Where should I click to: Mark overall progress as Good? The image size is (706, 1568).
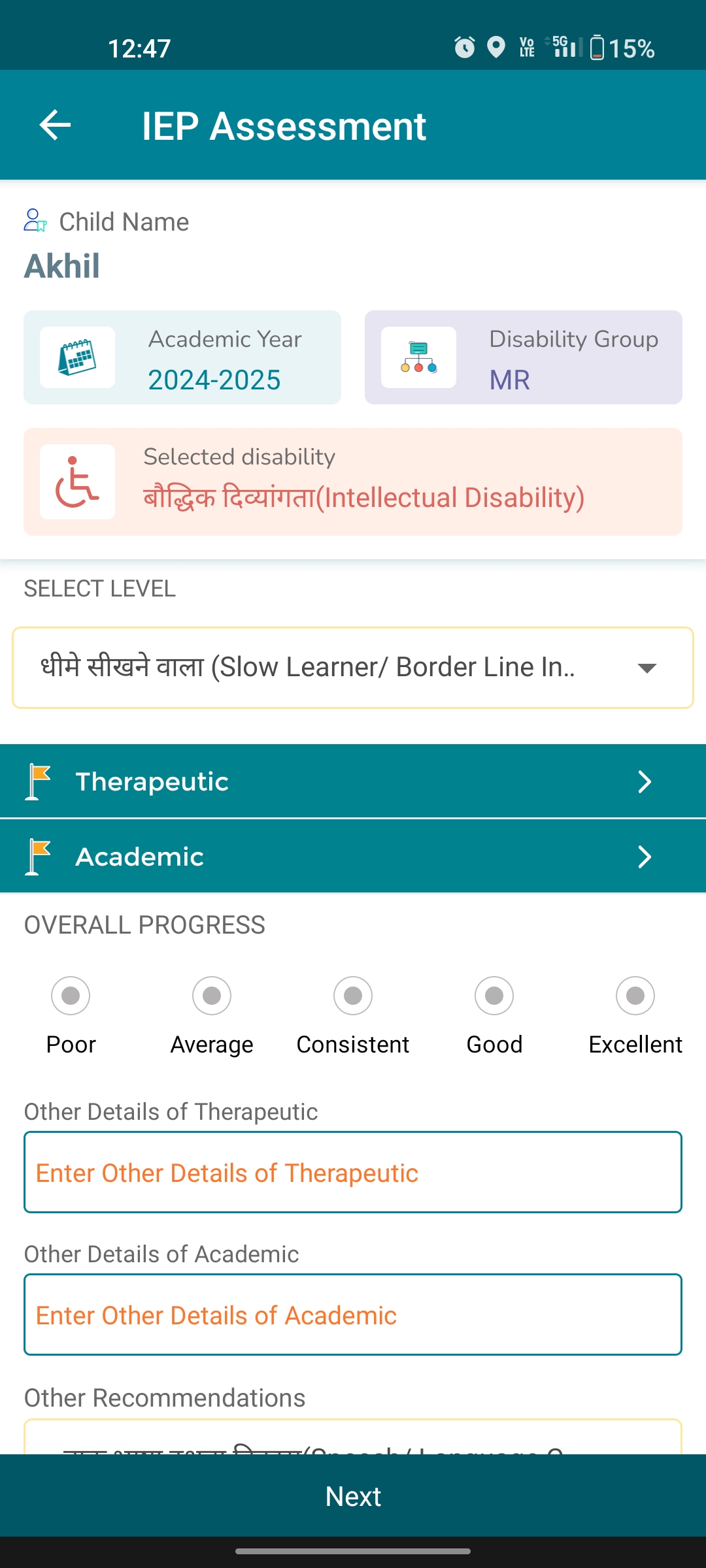(494, 996)
